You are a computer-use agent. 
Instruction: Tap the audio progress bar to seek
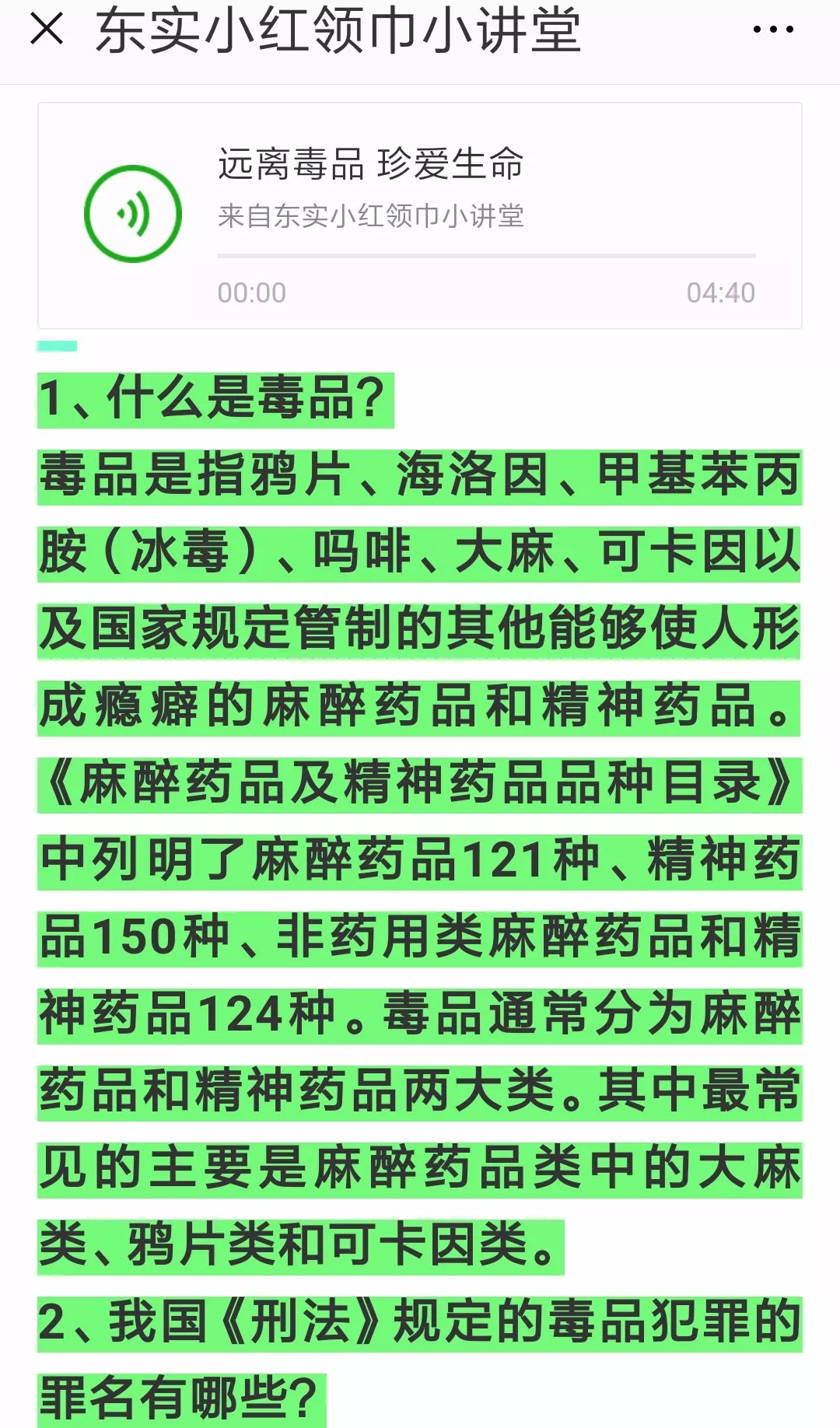click(x=486, y=255)
